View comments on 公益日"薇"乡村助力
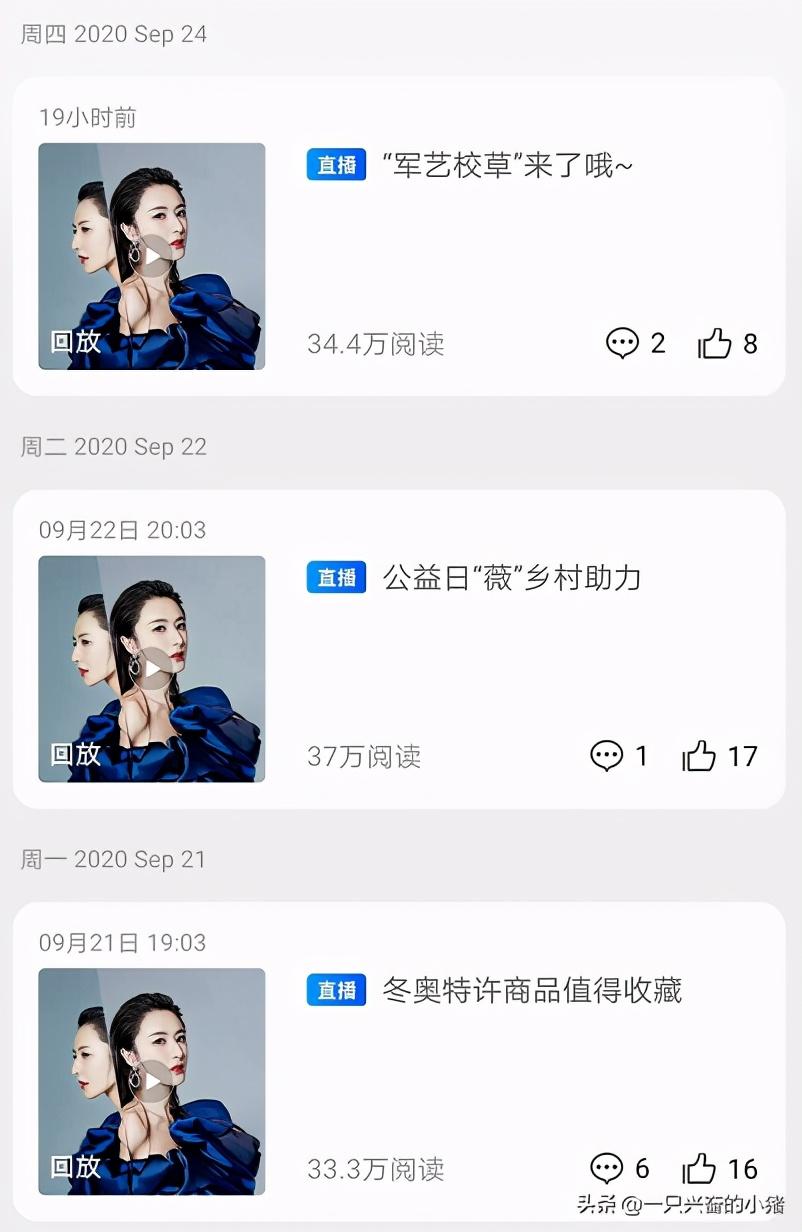 tap(607, 756)
